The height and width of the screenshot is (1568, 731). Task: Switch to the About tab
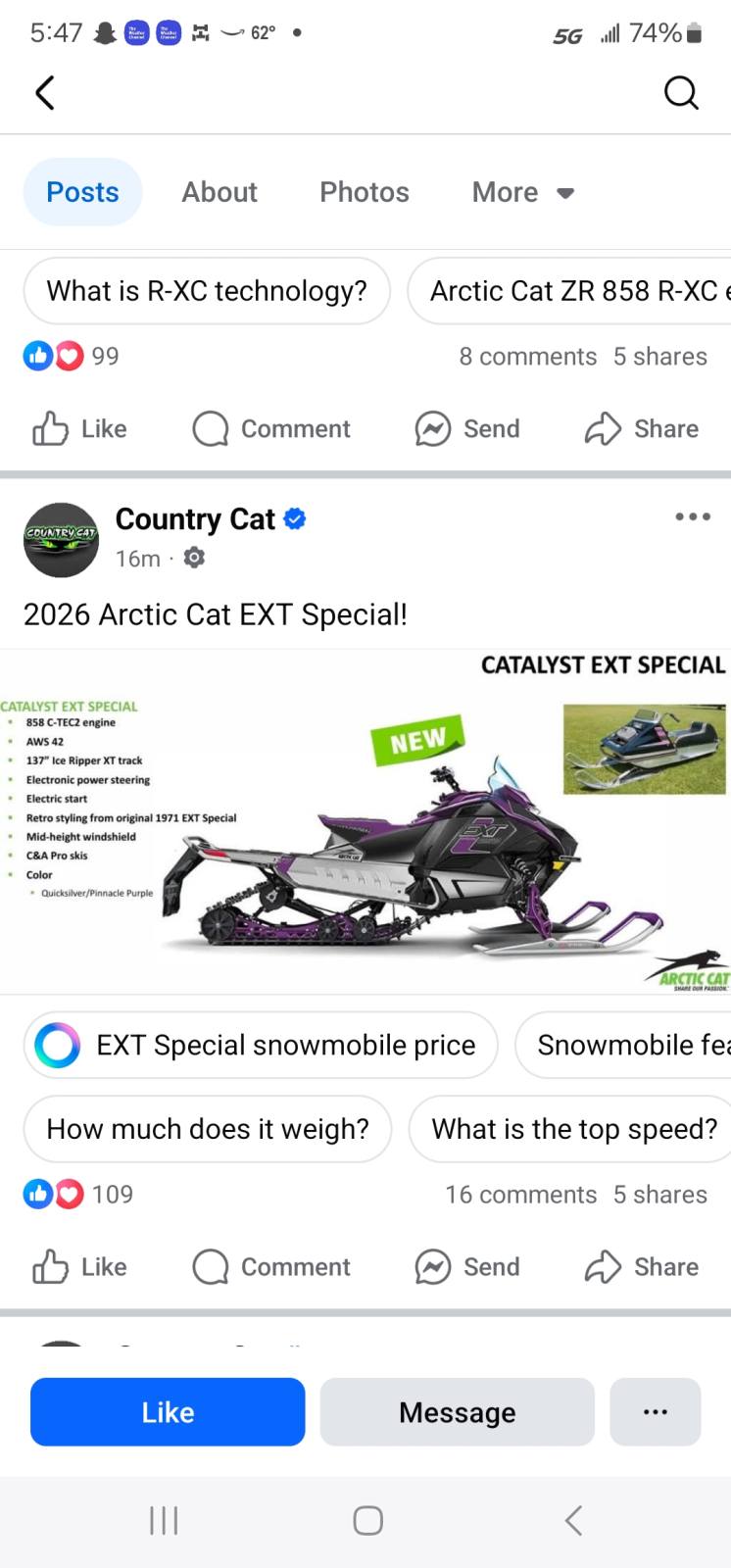tap(219, 192)
